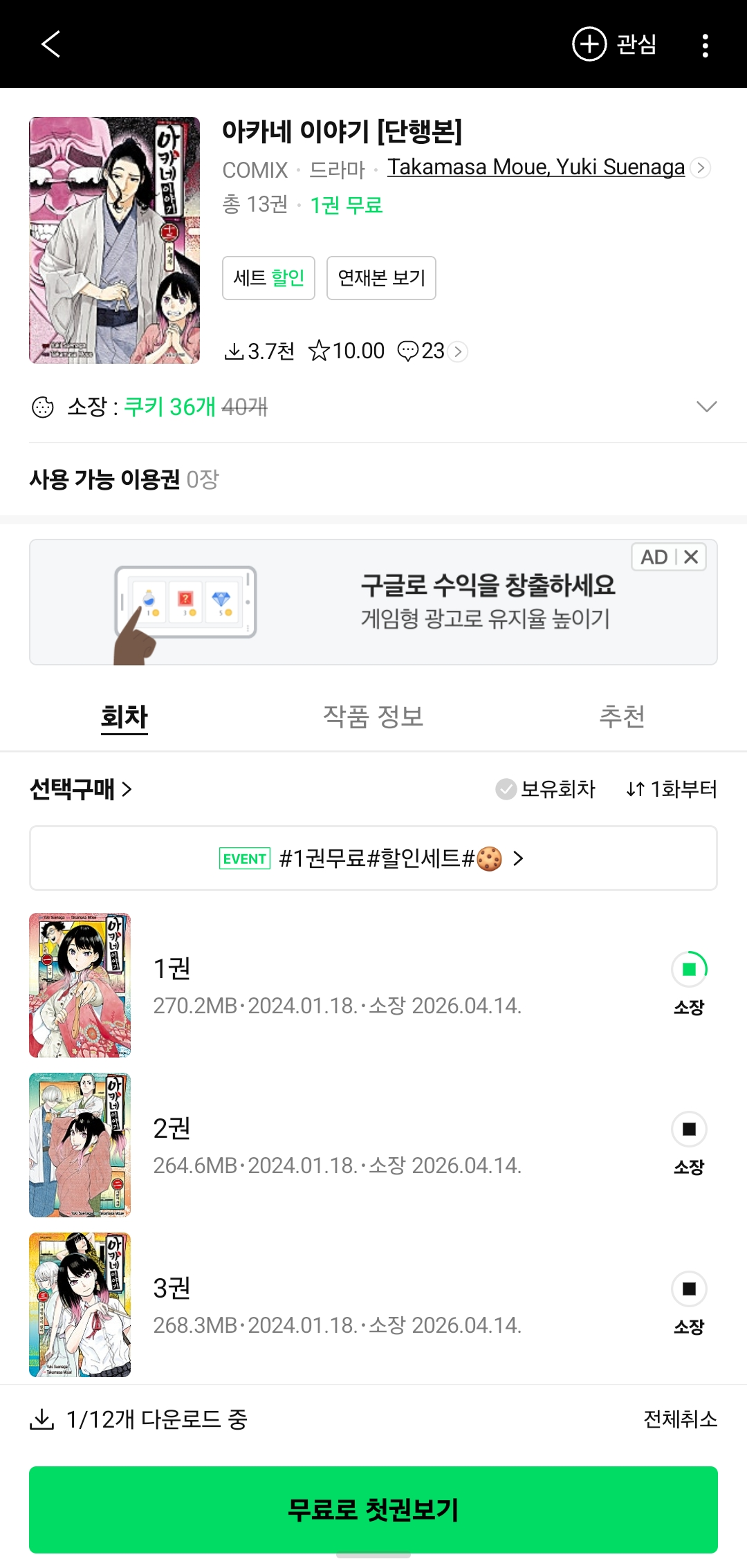
Task: Tap 무료로 첫권보기 green button
Action: click(373, 1509)
